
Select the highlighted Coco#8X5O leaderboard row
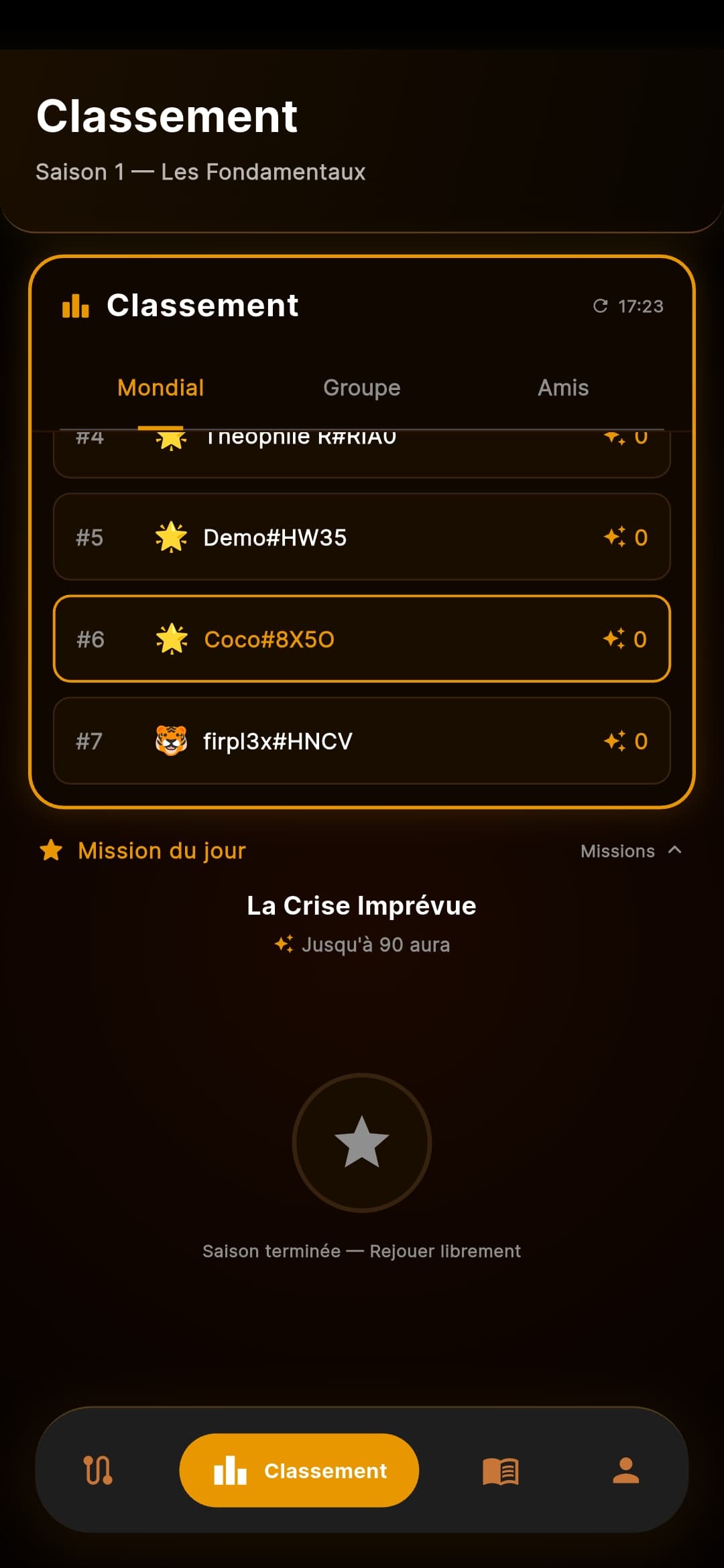pyautogui.click(x=361, y=639)
